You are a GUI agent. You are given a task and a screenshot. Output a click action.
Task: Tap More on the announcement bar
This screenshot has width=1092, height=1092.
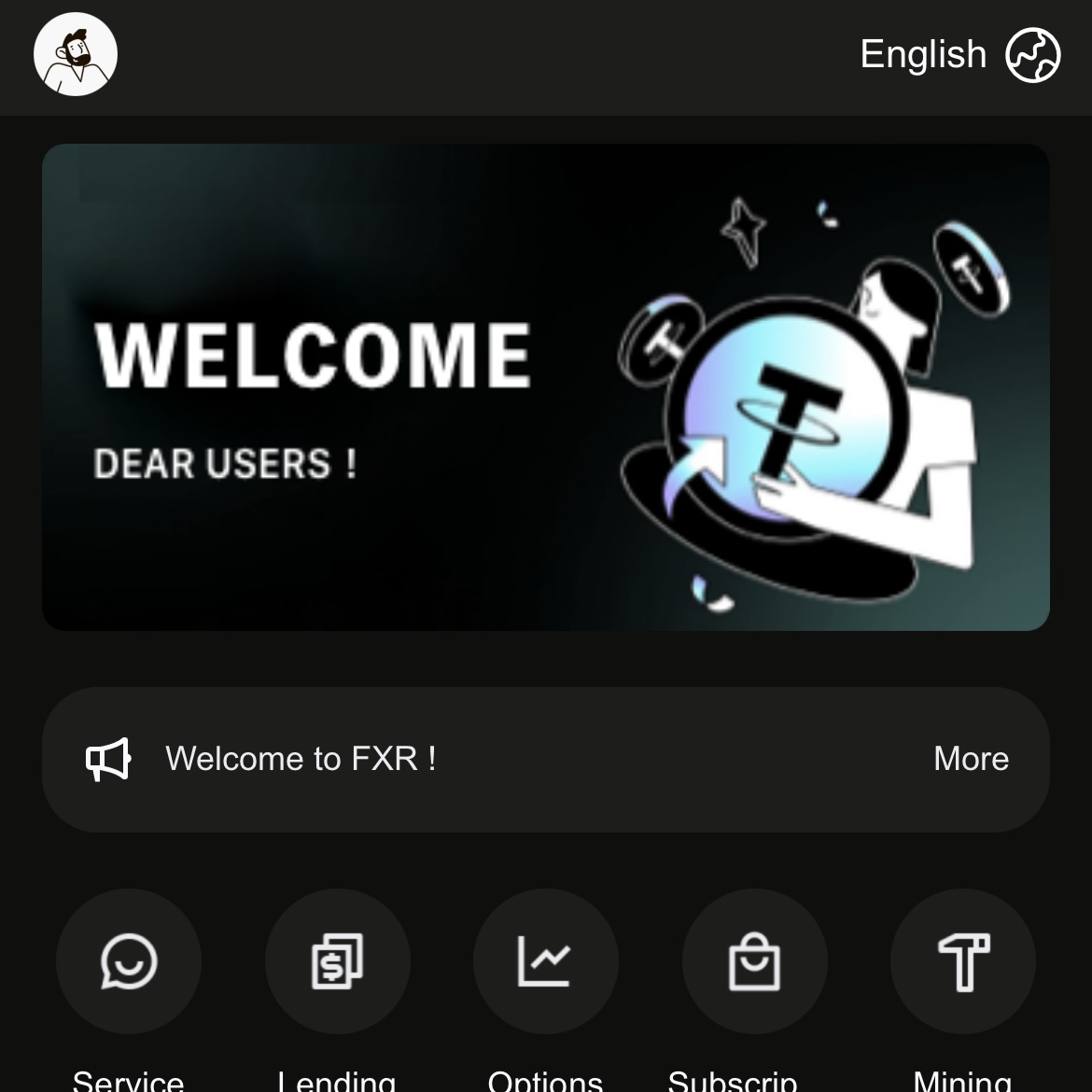pyautogui.click(x=971, y=759)
